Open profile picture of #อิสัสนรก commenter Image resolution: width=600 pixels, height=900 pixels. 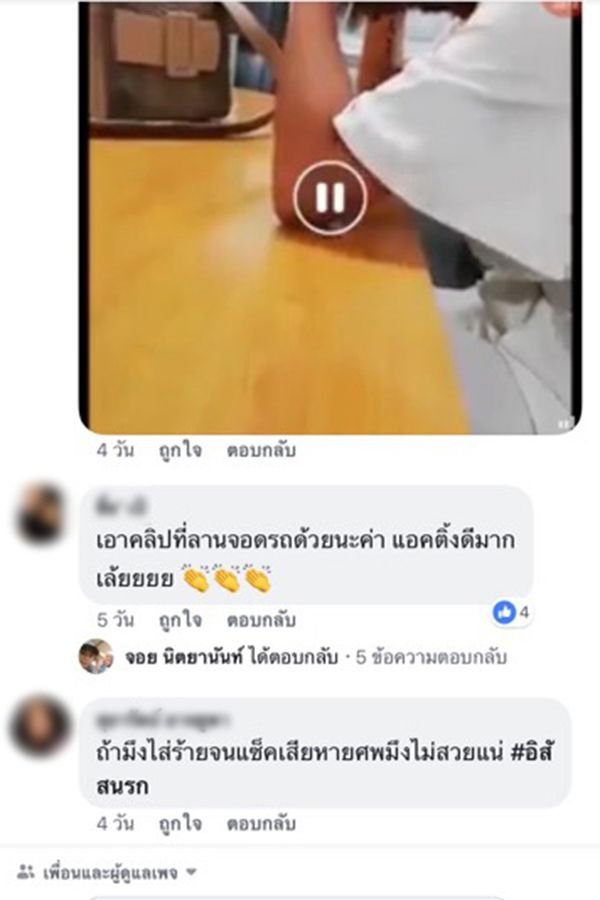click(x=40, y=727)
